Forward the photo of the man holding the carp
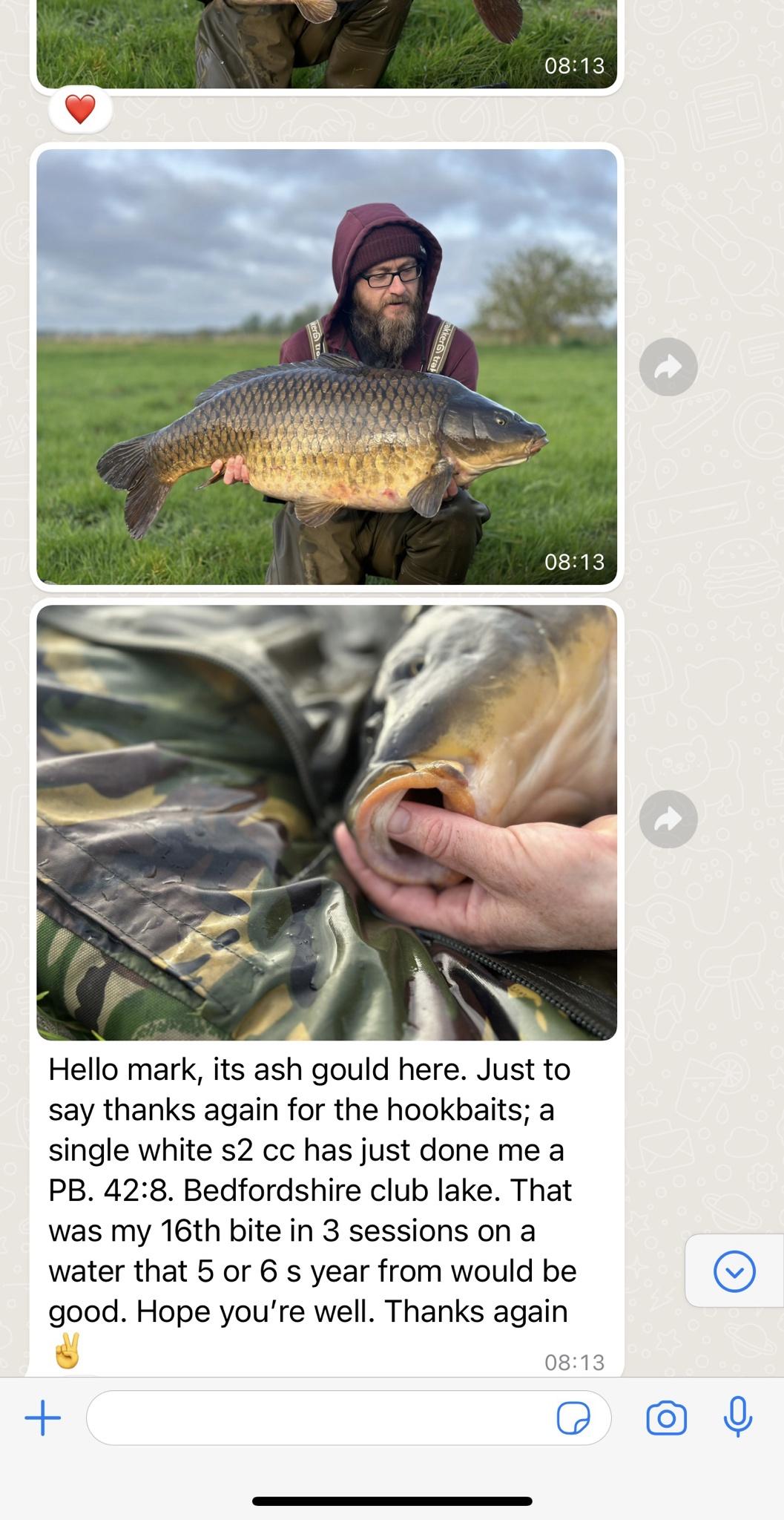This screenshot has height=1520, width=784. 668,367
